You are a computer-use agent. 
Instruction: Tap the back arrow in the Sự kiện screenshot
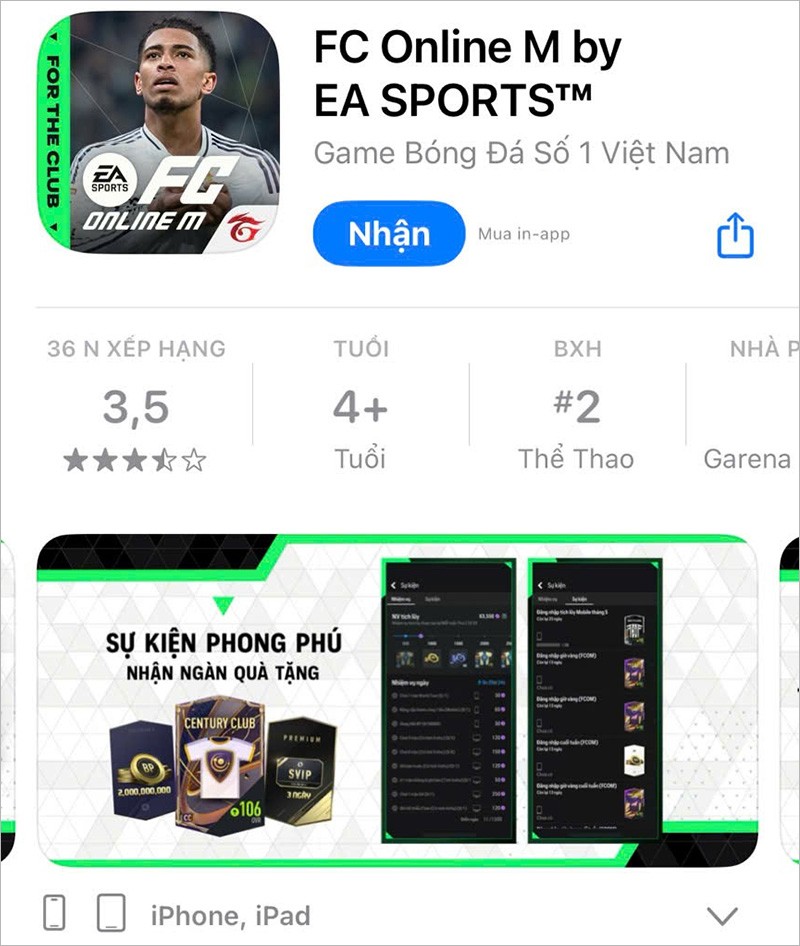[x=393, y=585]
